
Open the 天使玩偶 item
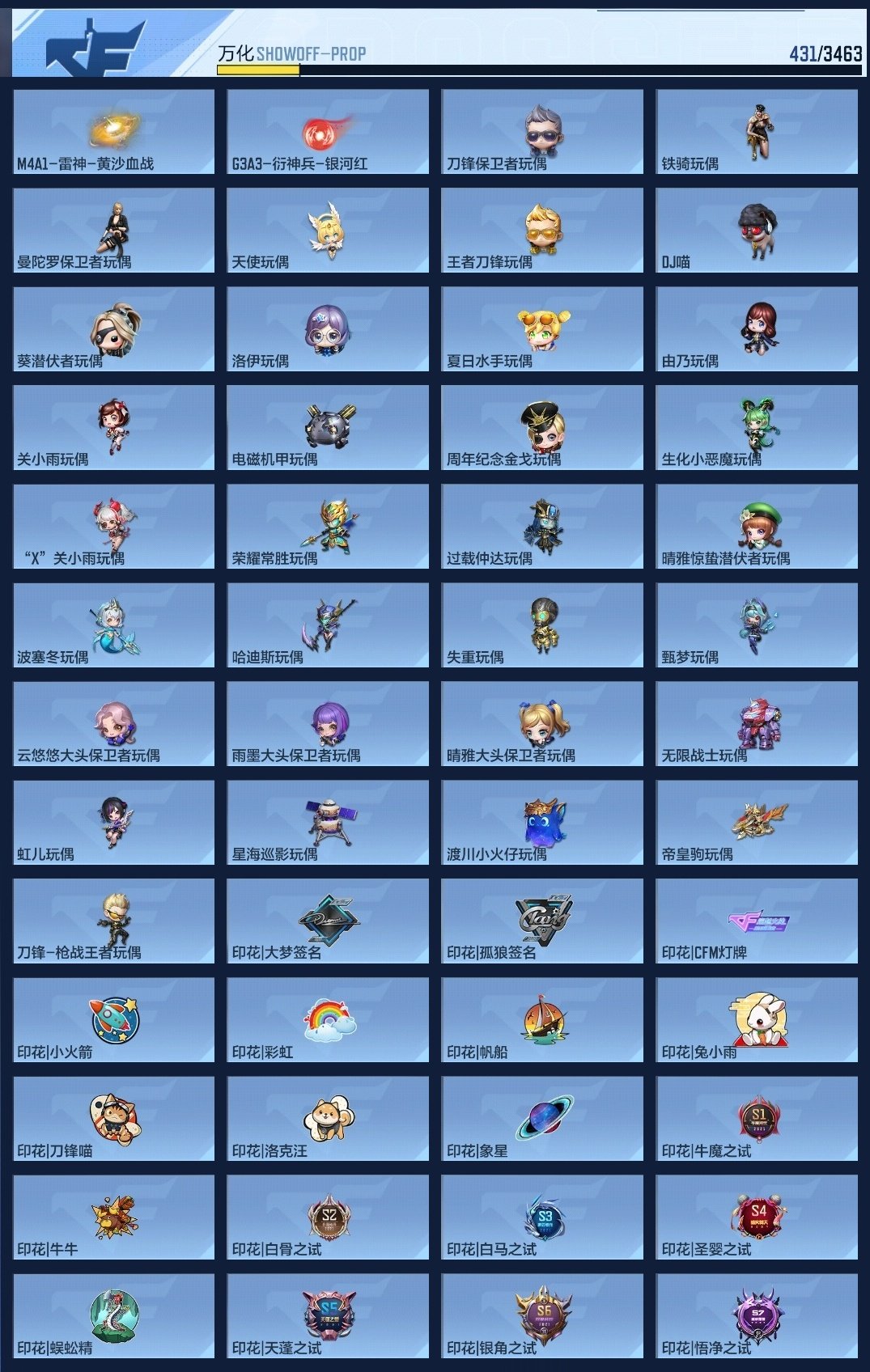coord(328,230)
